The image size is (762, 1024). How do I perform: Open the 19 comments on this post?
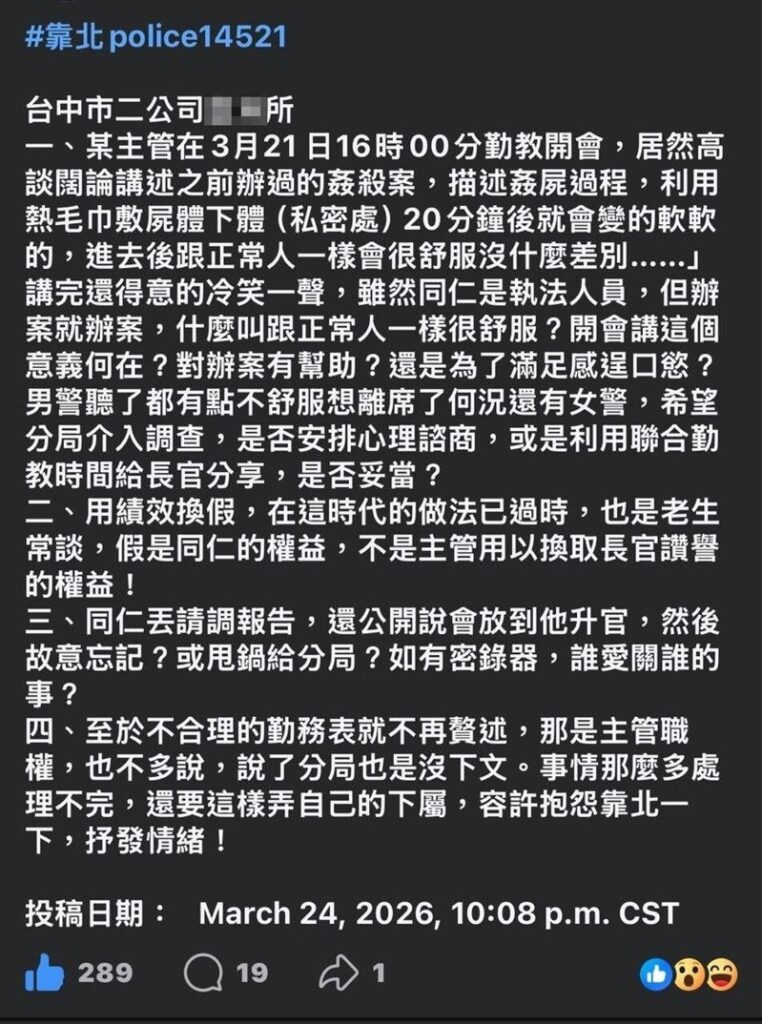coord(204,972)
